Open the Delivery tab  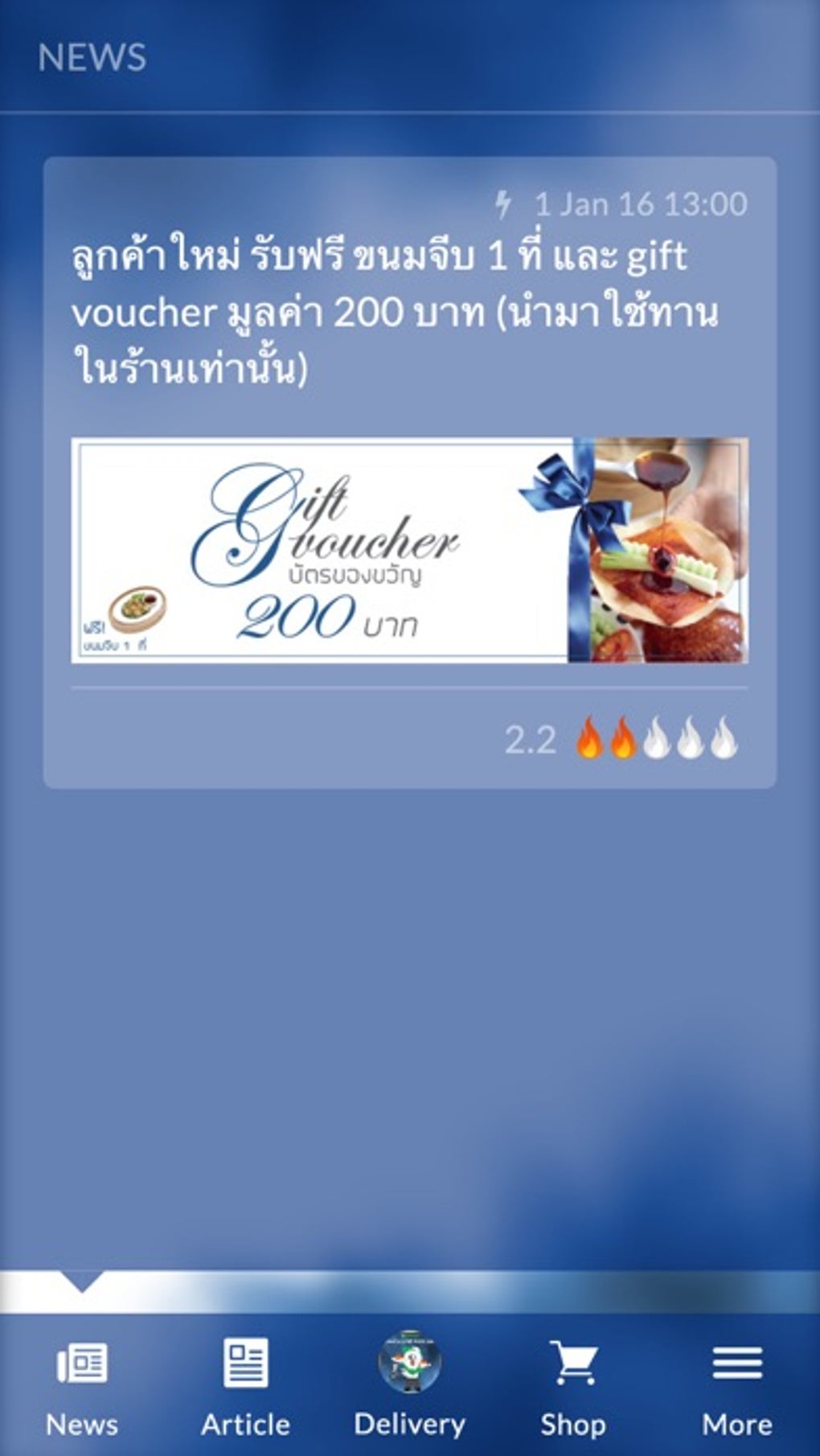[x=409, y=1384]
